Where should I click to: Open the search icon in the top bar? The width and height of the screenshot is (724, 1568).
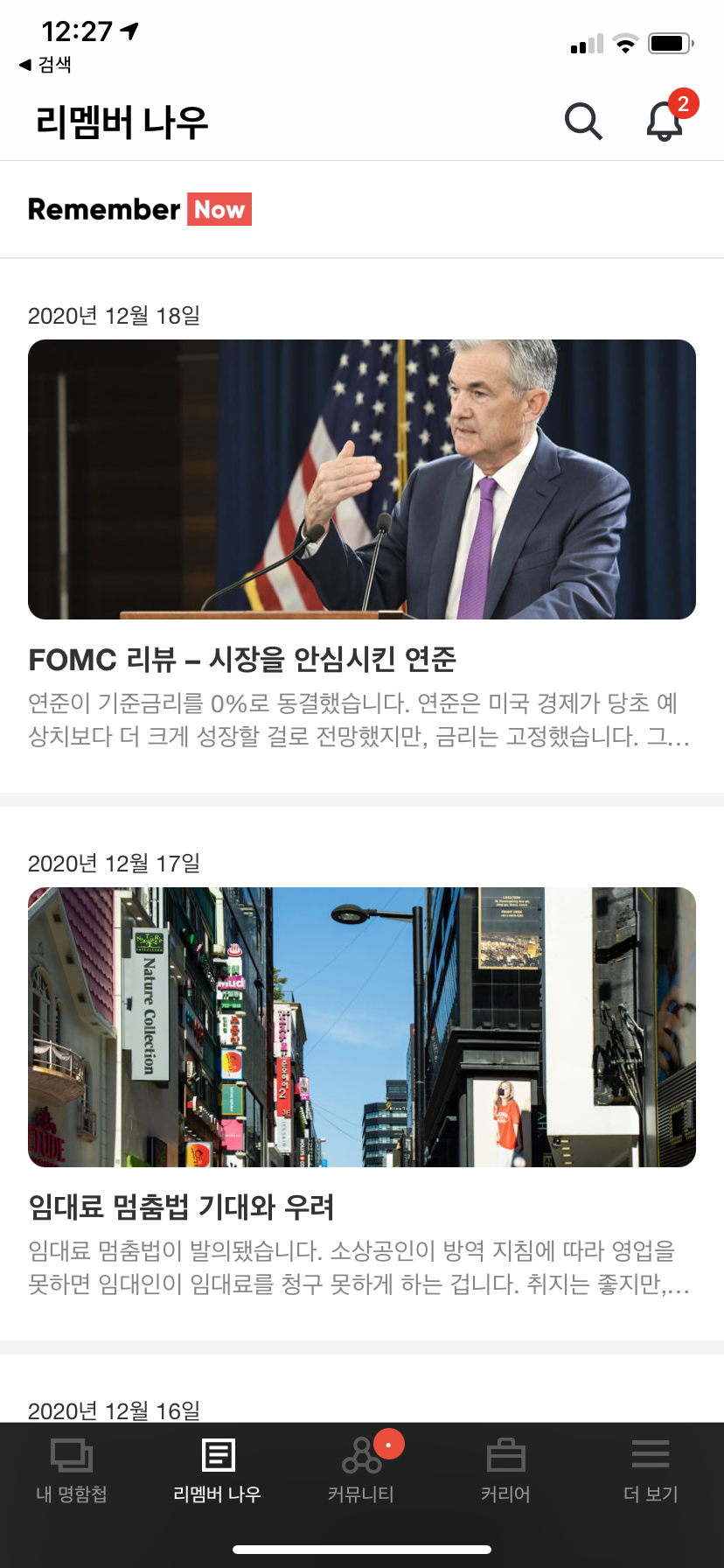583,122
